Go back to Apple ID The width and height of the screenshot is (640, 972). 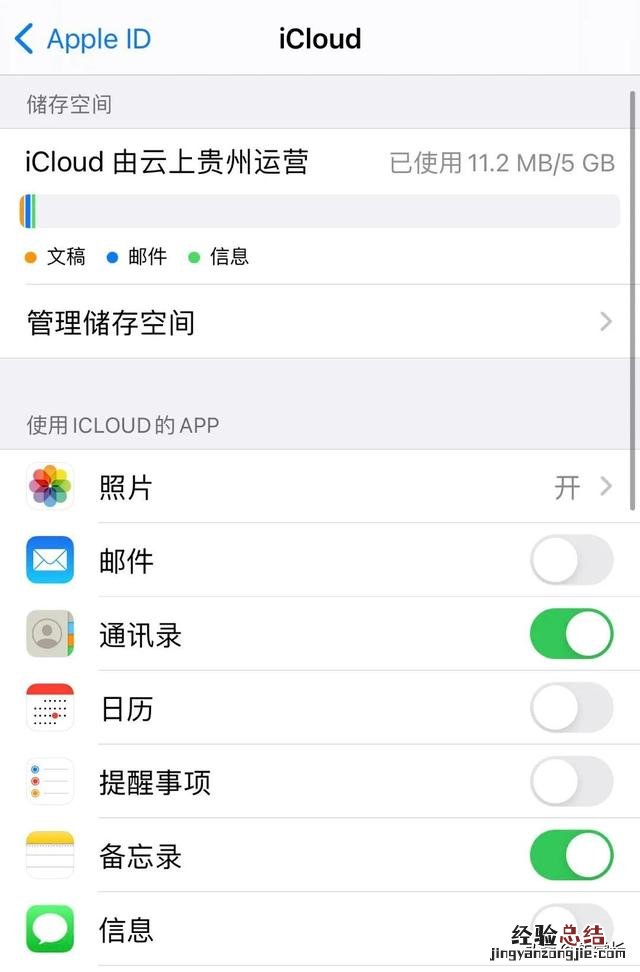pyautogui.click(x=82, y=39)
